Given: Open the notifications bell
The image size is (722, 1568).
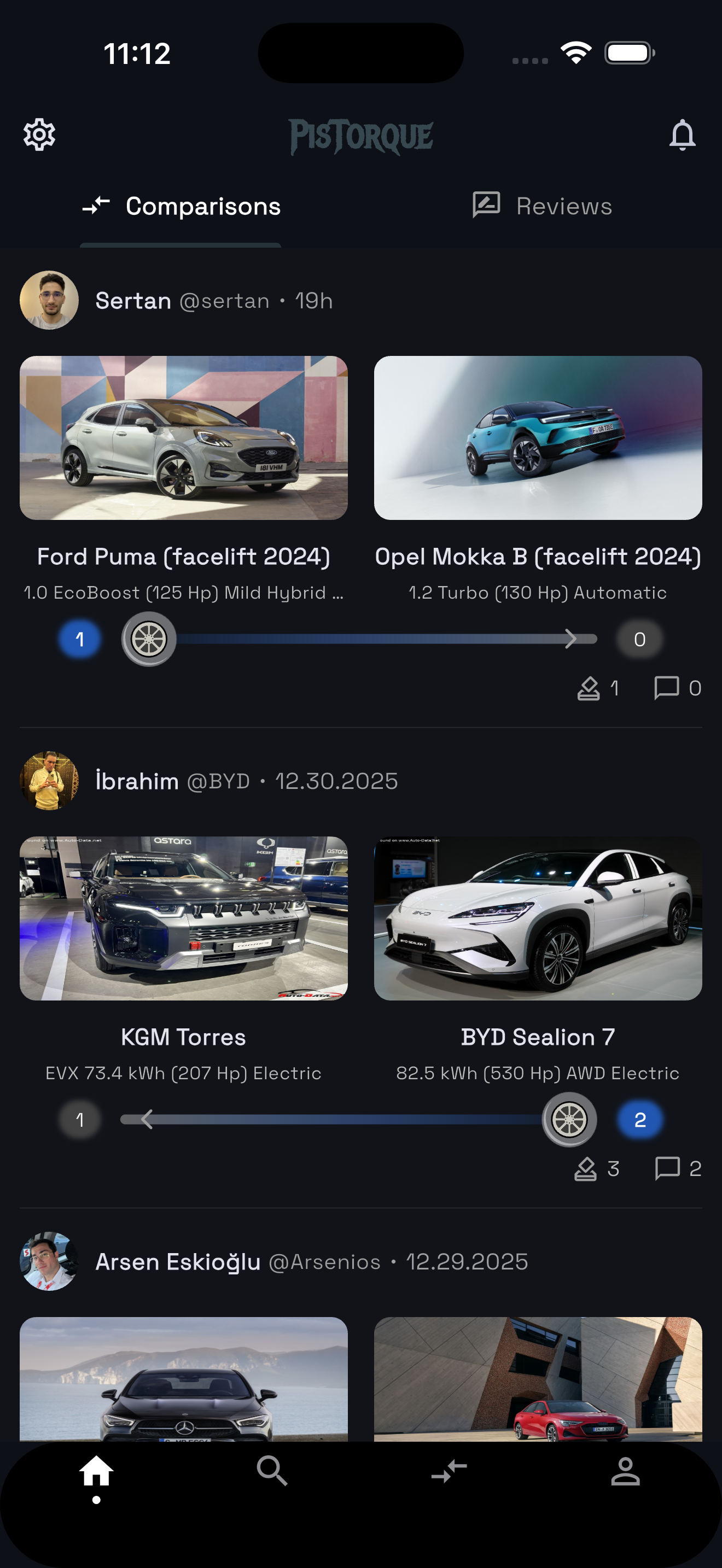Looking at the screenshot, I should 683,134.
